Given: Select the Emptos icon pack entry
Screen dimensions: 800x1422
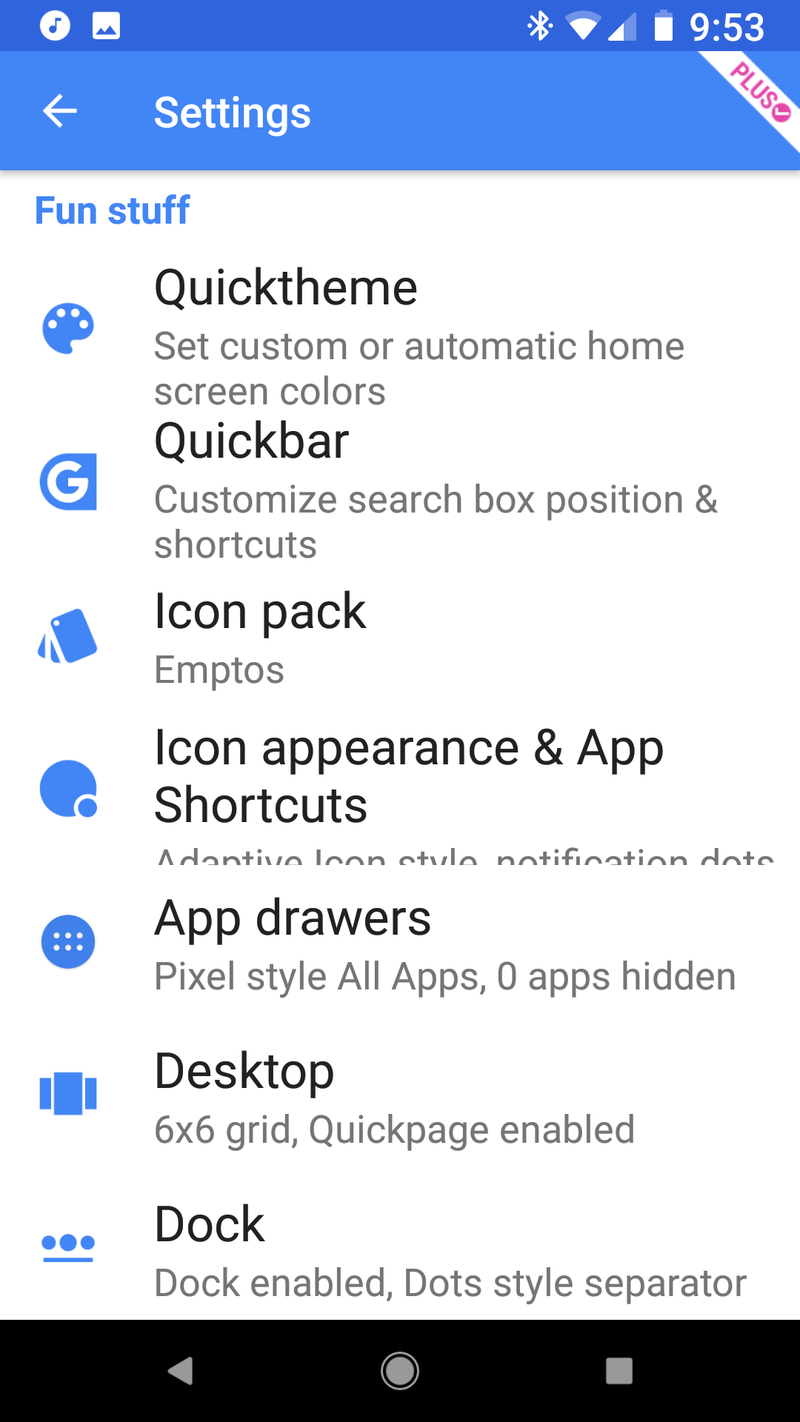Looking at the screenshot, I should [219, 669].
